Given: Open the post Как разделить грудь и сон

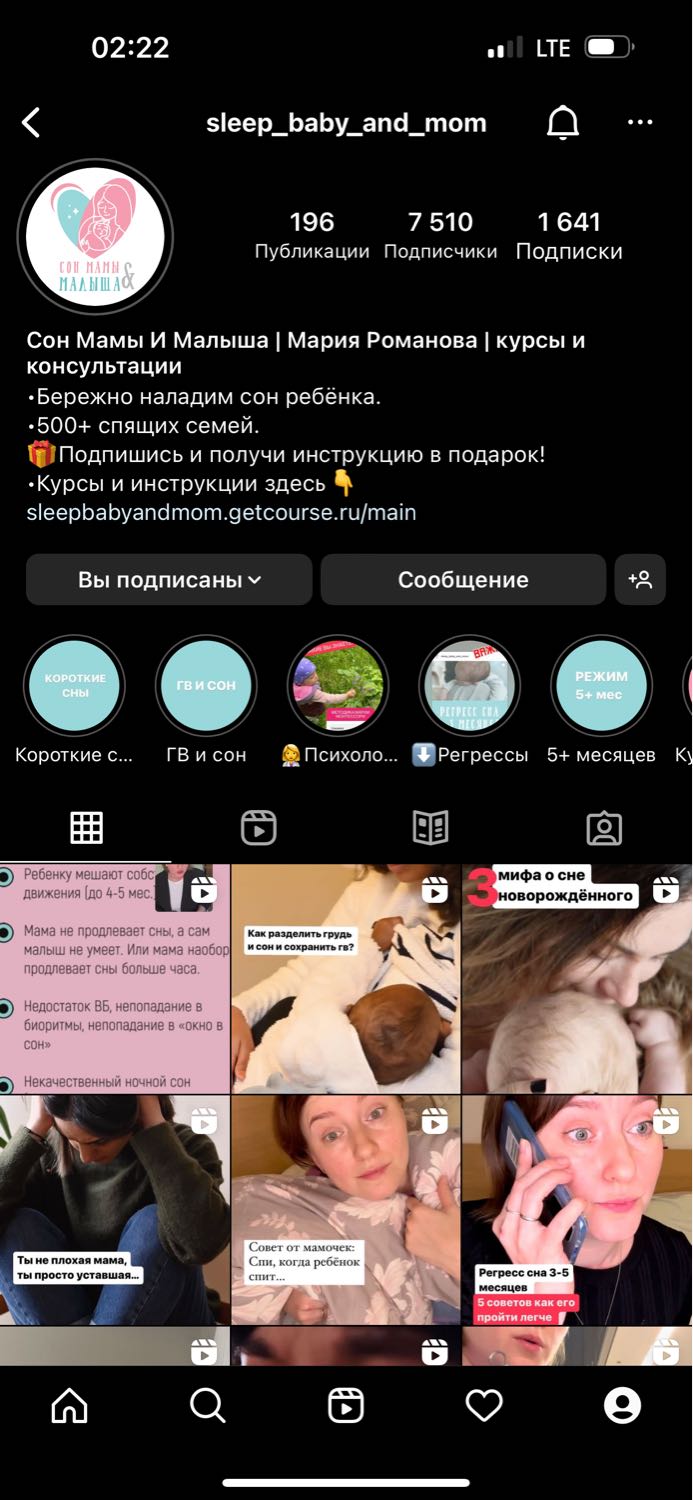Looking at the screenshot, I should pyautogui.click(x=346, y=979).
